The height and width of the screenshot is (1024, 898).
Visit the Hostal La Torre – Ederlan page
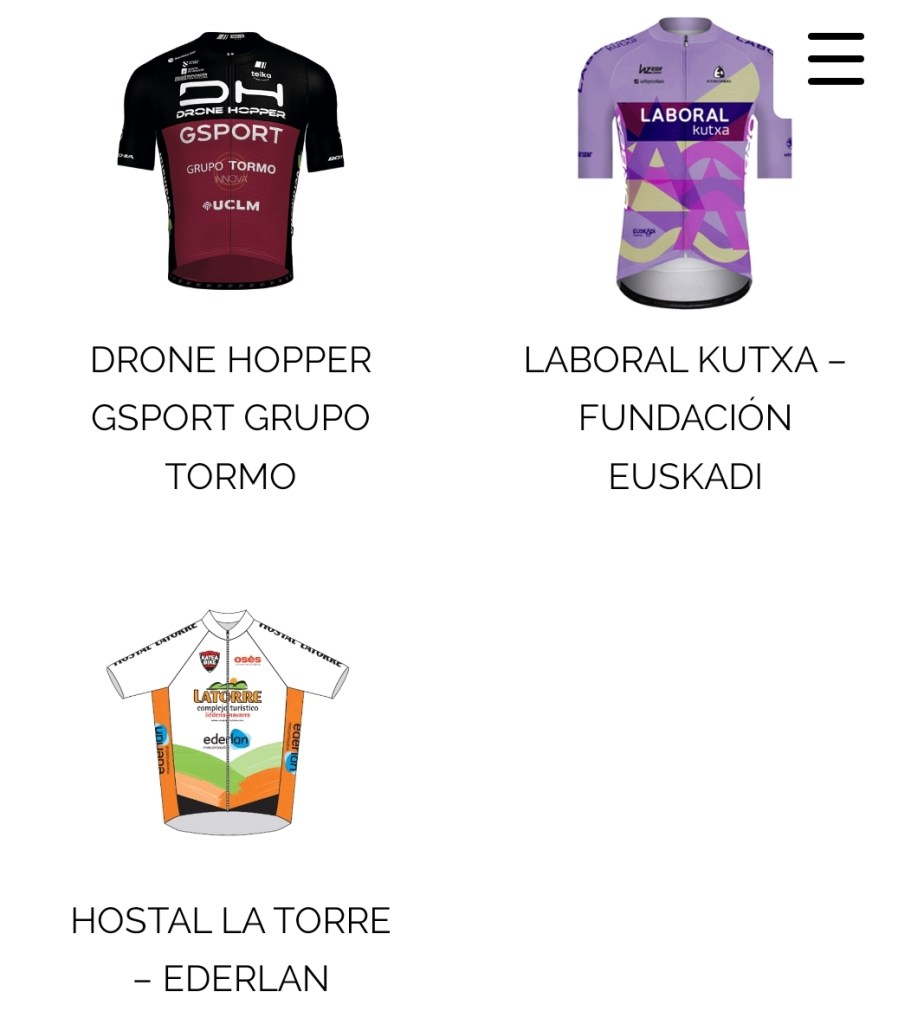[x=231, y=948]
